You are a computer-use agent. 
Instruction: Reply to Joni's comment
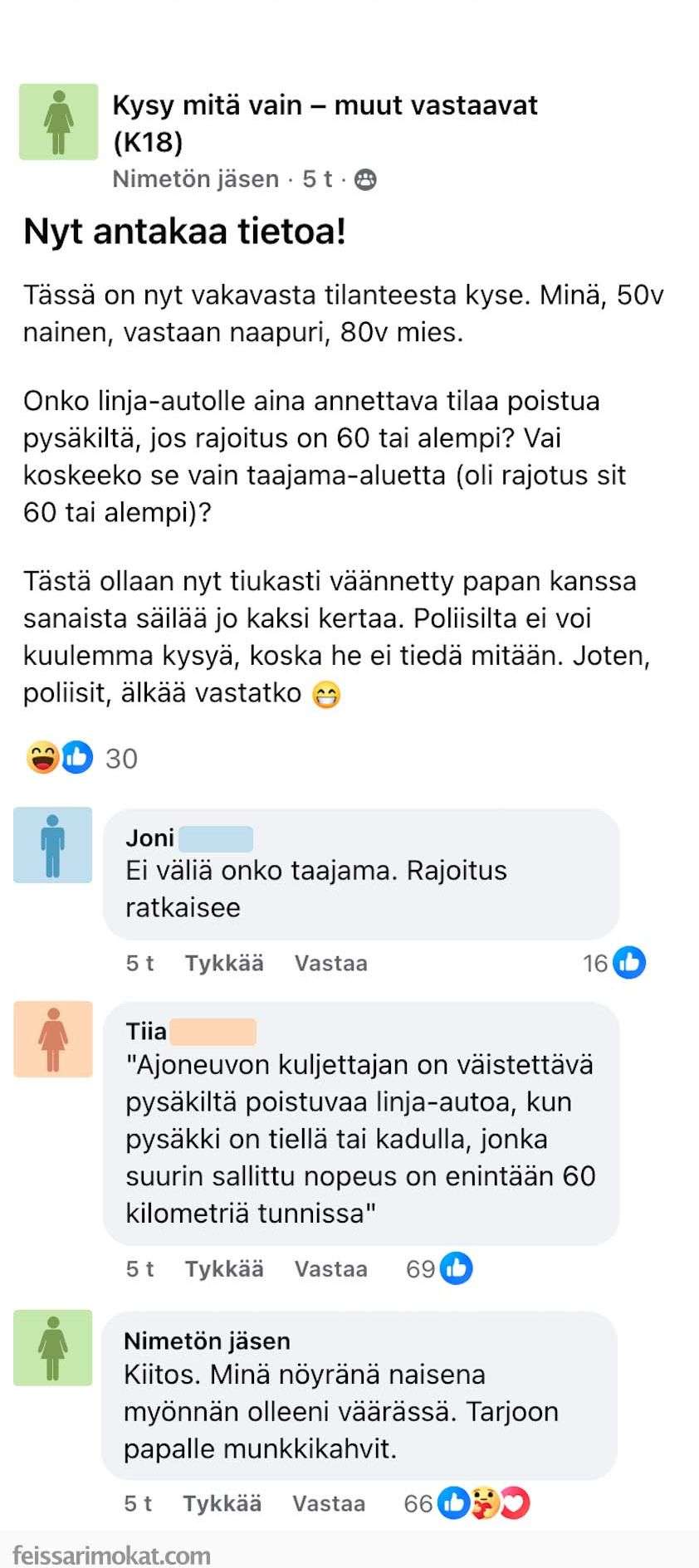click(x=330, y=963)
